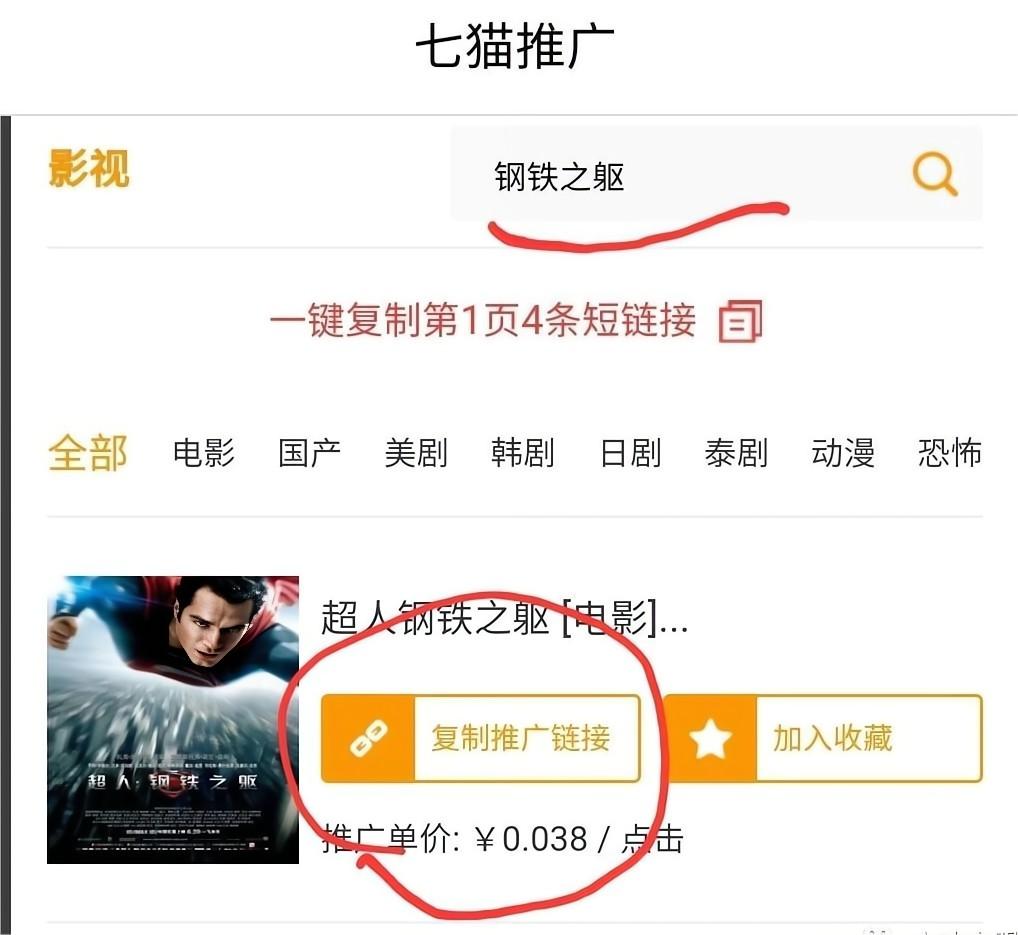The height and width of the screenshot is (935, 1018).
Task: Switch to the 国产 tab
Action: point(309,453)
